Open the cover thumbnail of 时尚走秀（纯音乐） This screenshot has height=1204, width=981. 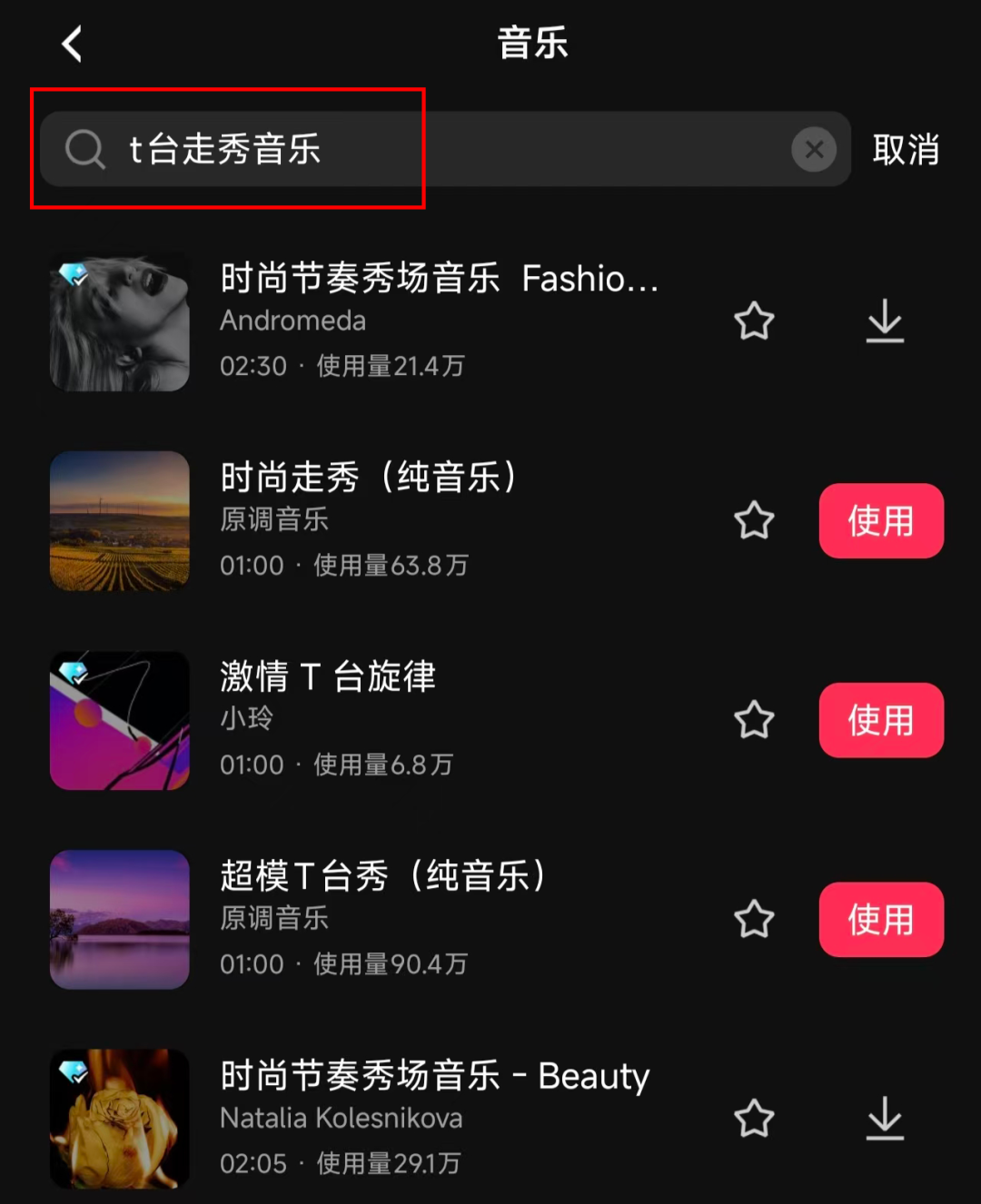click(119, 521)
